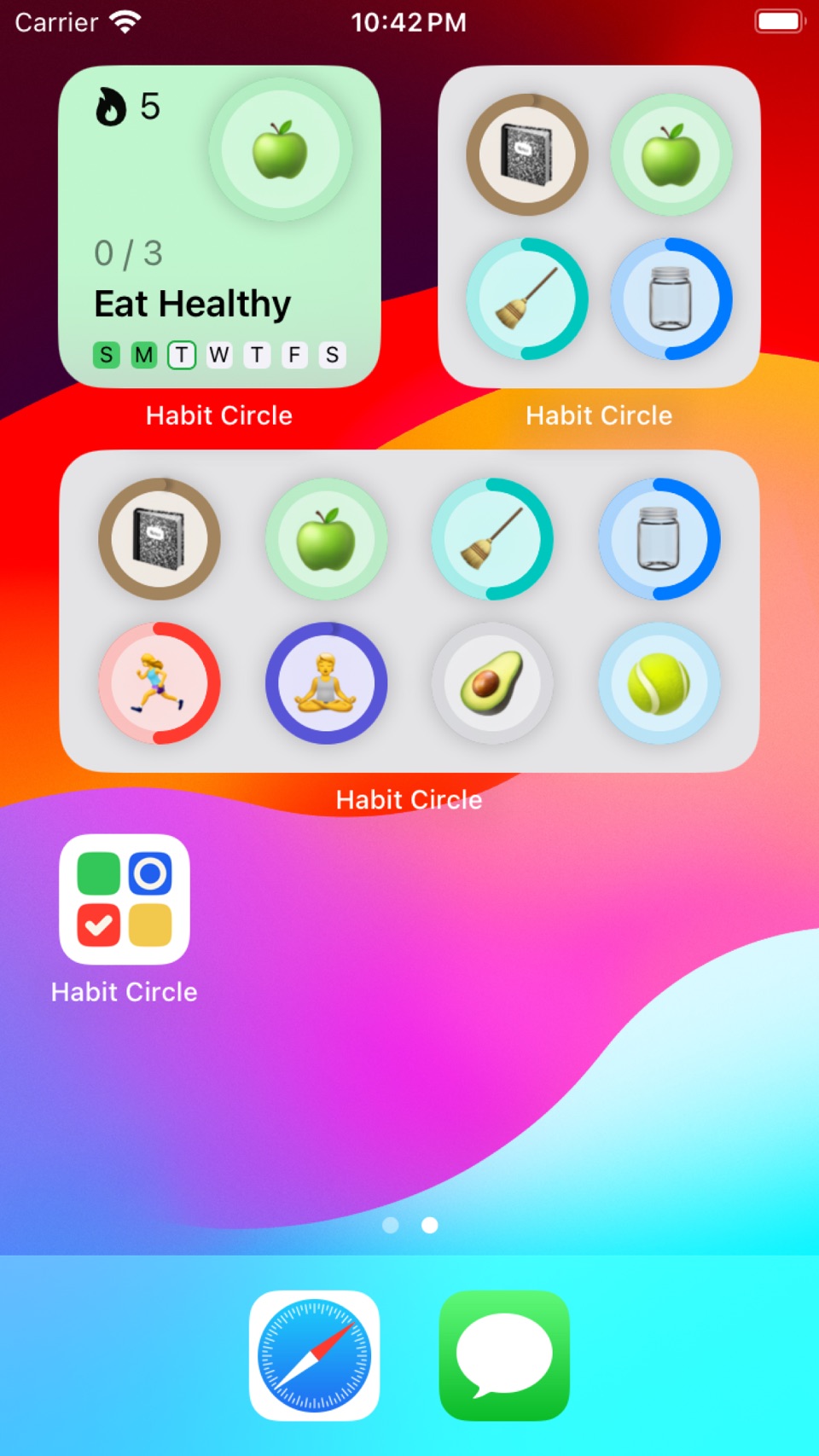Viewport: 819px width, 1456px height.
Task: Tap the notebook habit in the wide widget
Action: click(160, 539)
